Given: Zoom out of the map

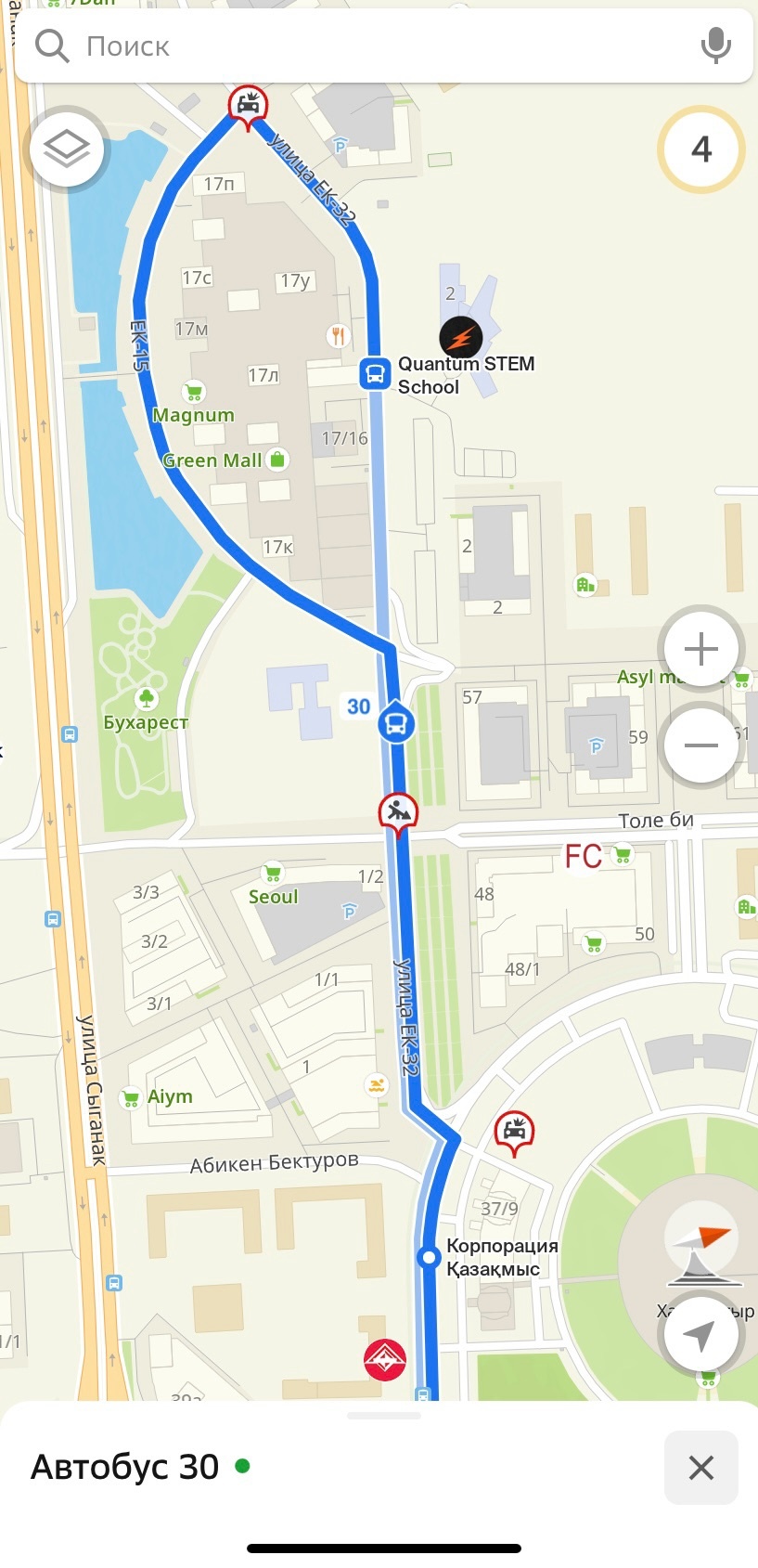Looking at the screenshot, I should pyautogui.click(x=700, y=745).
